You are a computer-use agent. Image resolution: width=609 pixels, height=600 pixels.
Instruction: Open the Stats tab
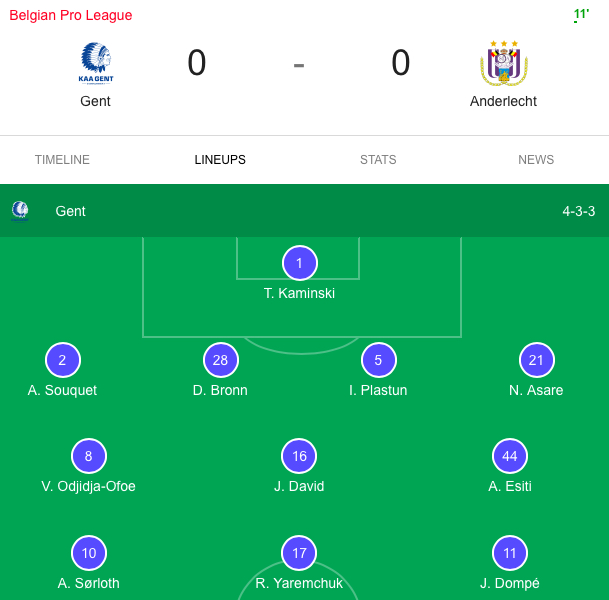tap(378, 160)
